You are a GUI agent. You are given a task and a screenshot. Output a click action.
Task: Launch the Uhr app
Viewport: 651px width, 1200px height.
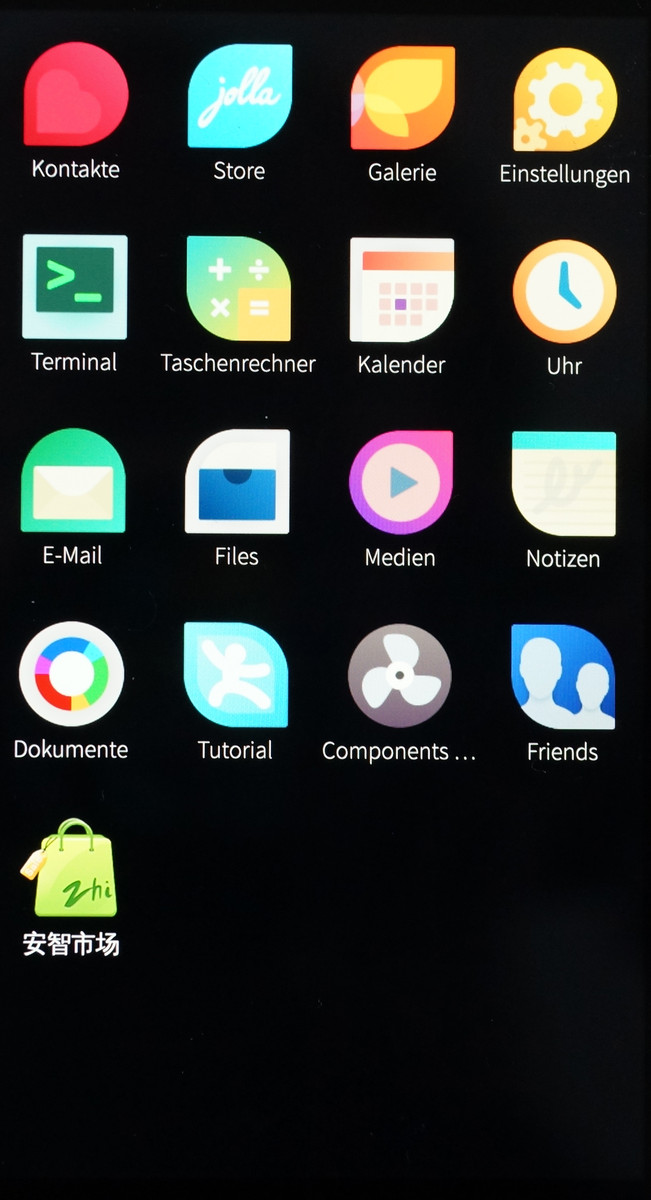(564, 292)
